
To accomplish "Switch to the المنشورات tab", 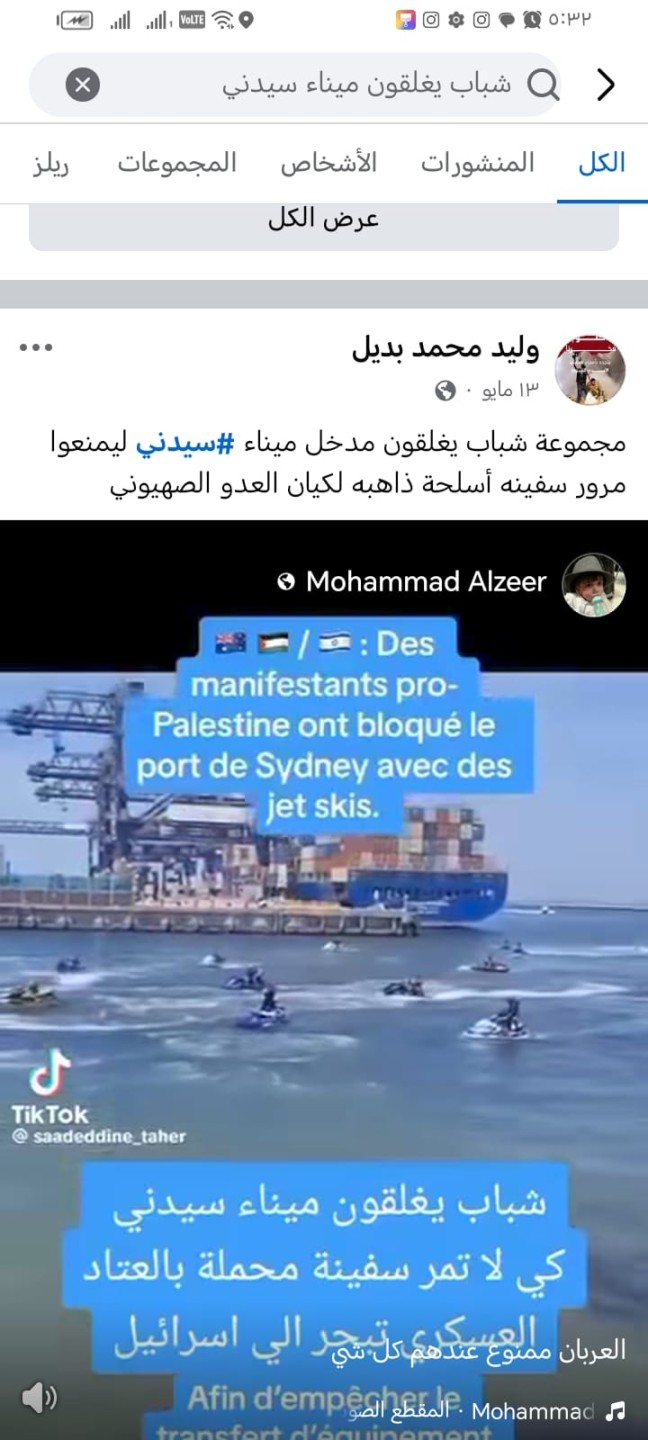I will click(x=477, y=163).
